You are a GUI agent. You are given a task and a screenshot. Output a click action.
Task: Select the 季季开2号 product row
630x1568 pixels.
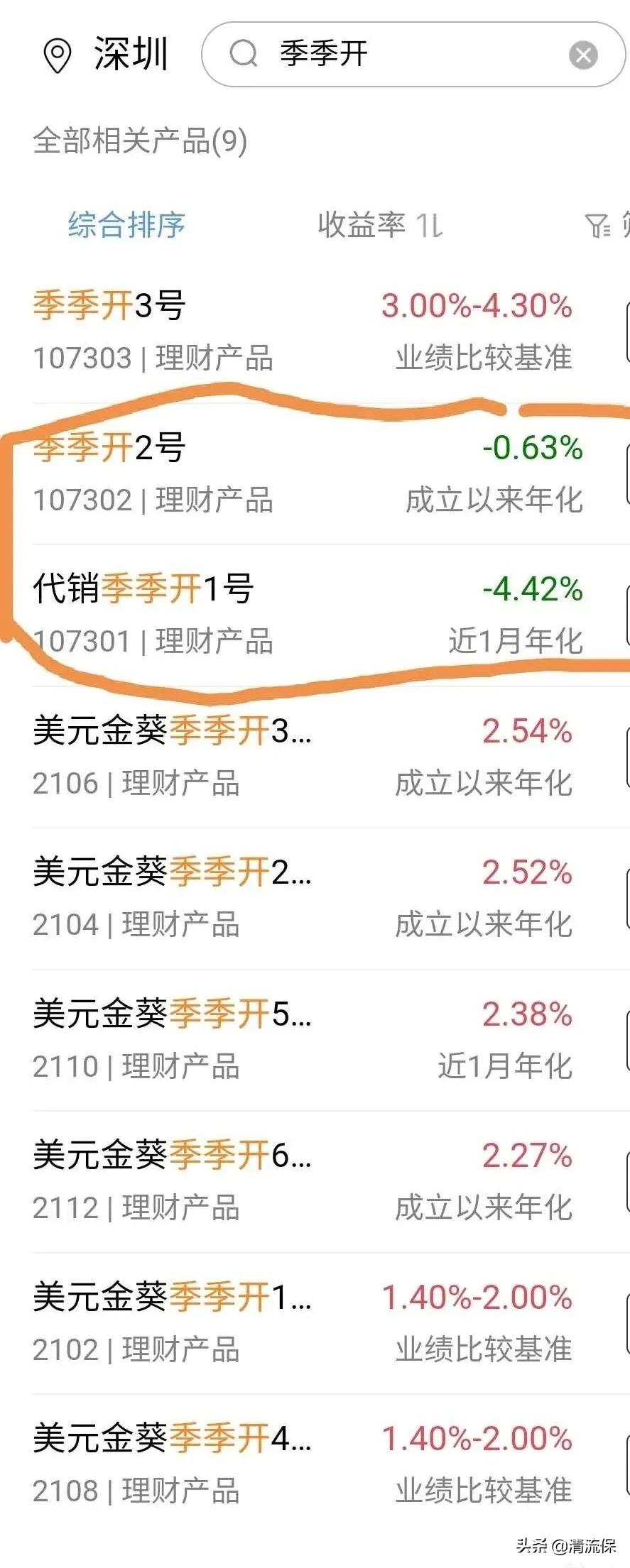coord(213,472)
